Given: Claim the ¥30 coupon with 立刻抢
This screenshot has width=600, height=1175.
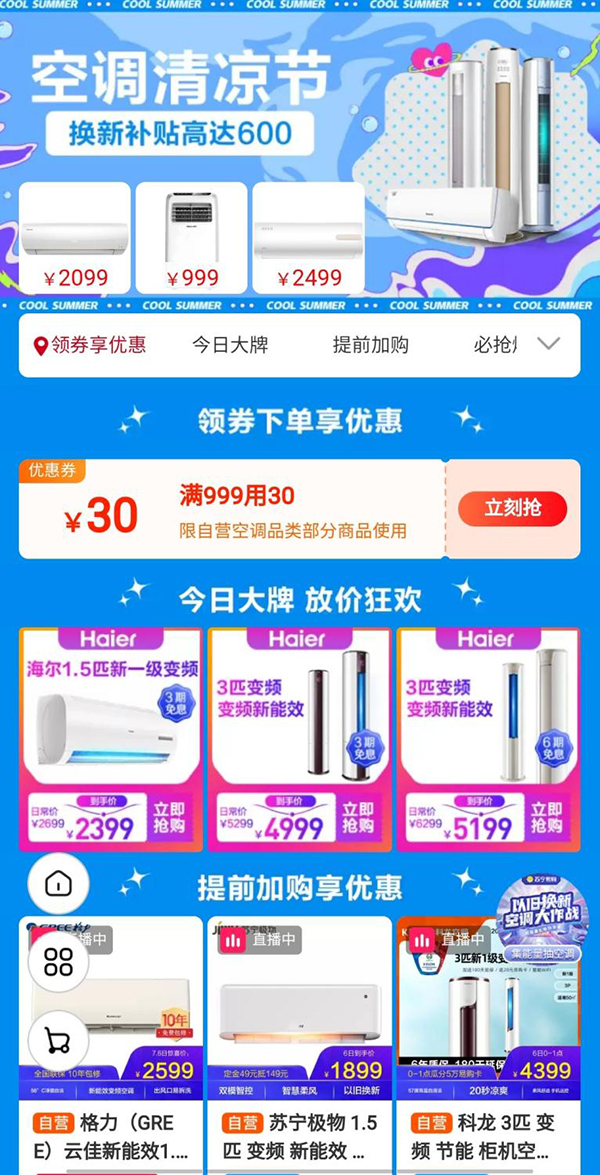Looking at the screenshot, I should coord(512,509).
